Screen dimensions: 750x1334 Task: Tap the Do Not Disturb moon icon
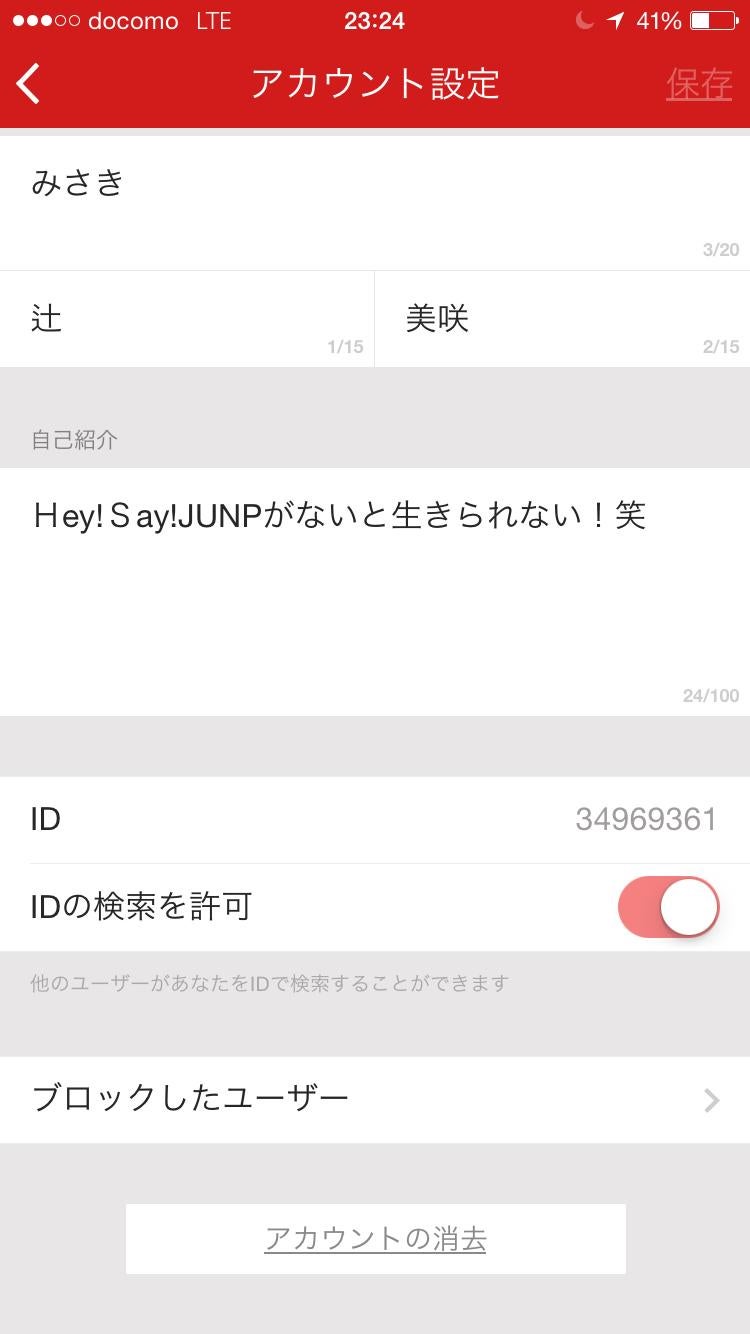[x=584, y=21]
